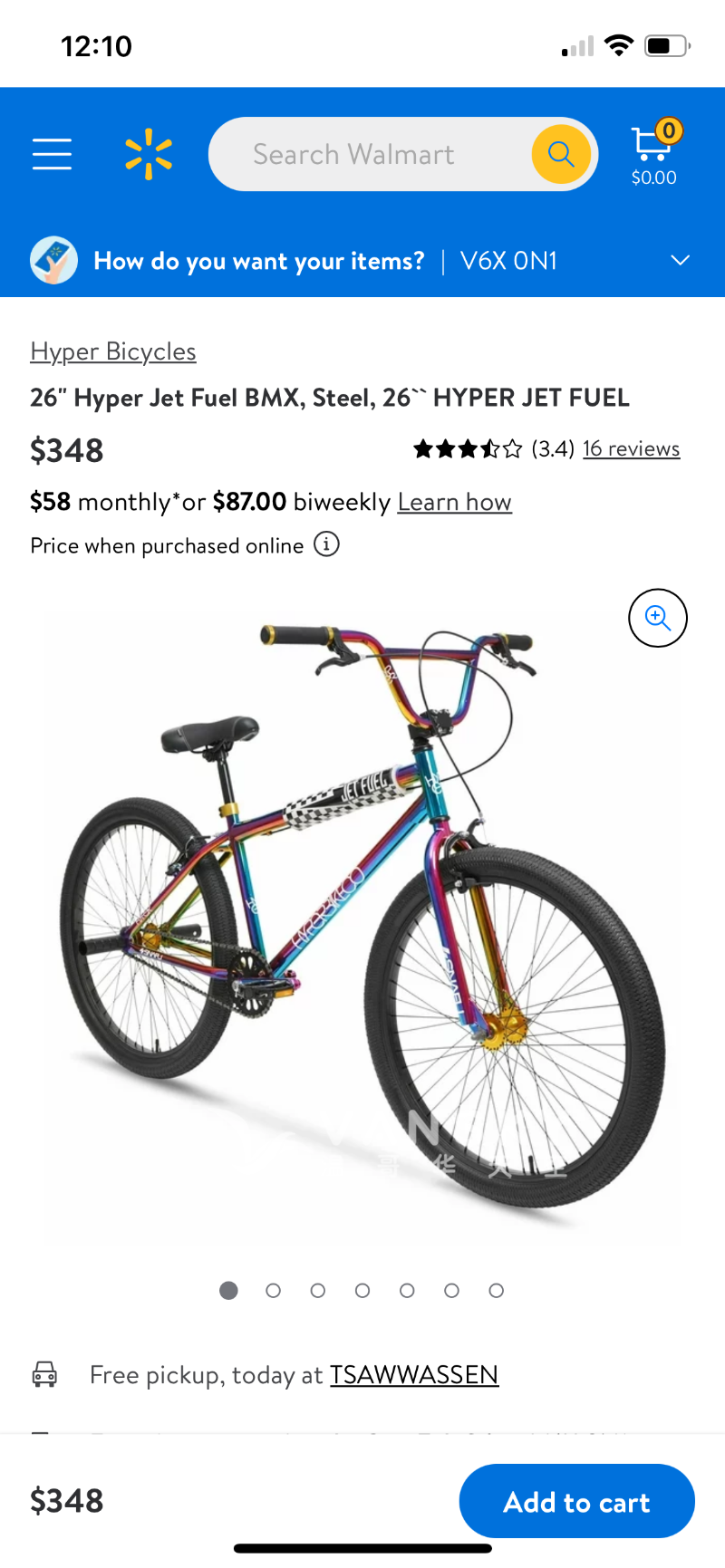This screenshot has width=725, height=1568.
Task: Show info about online purchase price
Action: tap(326, 544)
